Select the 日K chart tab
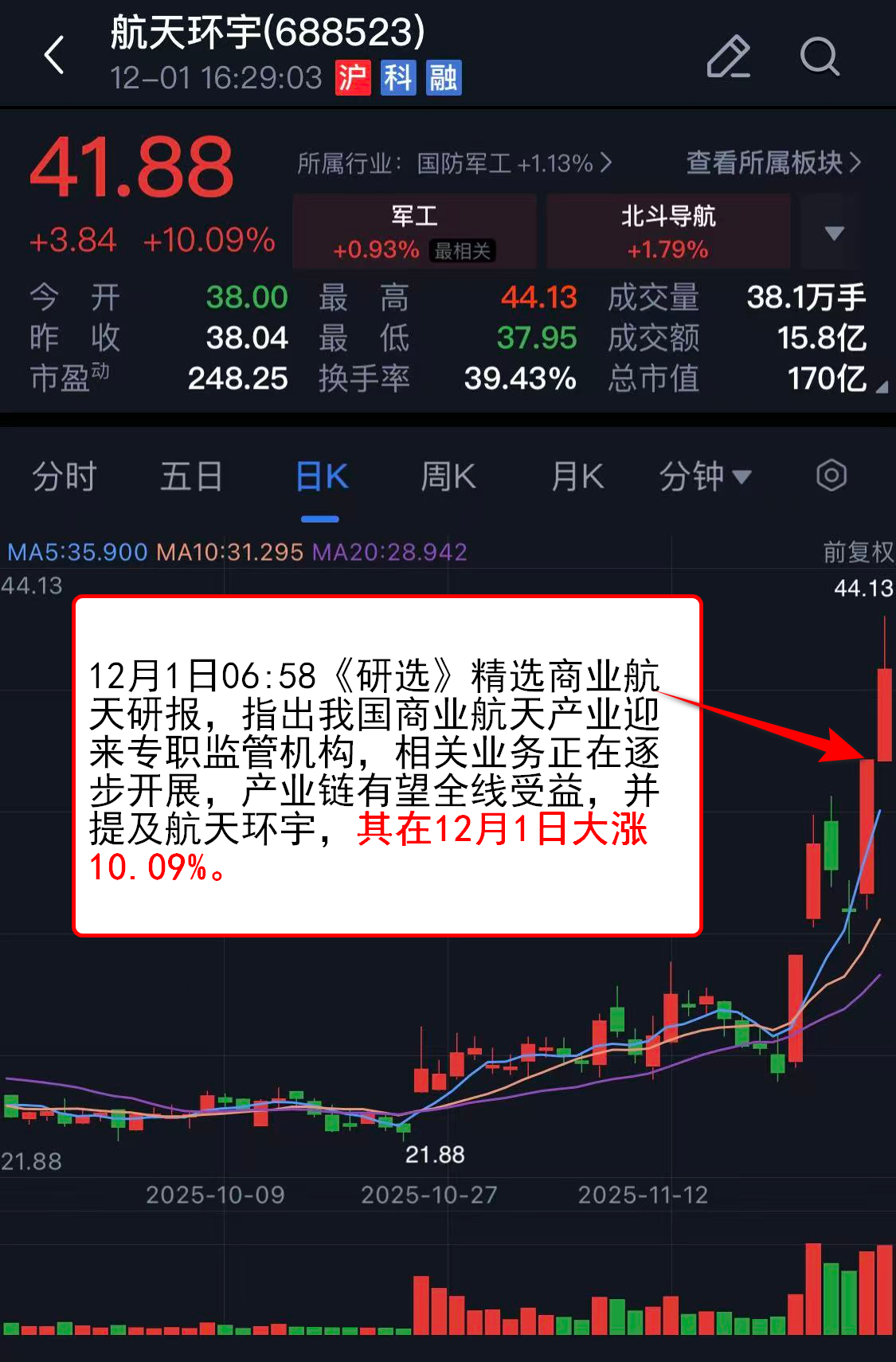 [x=321, y=477]
